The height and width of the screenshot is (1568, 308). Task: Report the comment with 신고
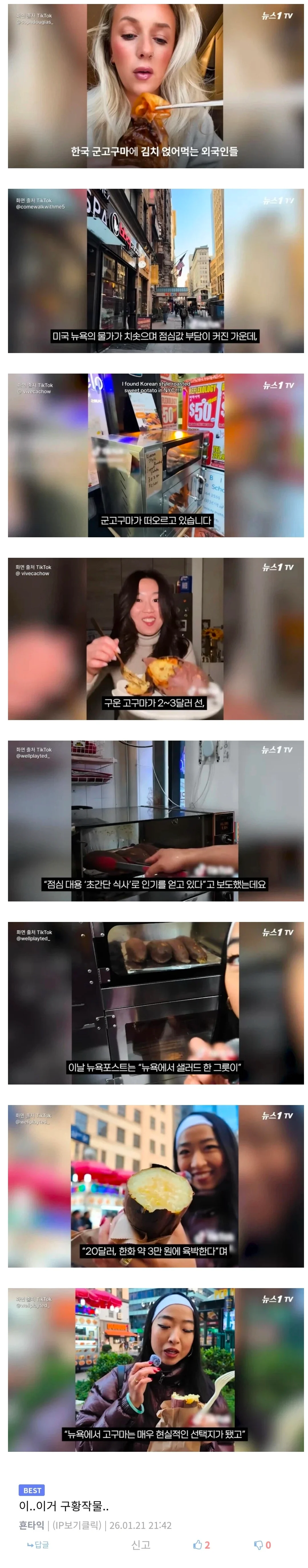(x=141, y=1544)
